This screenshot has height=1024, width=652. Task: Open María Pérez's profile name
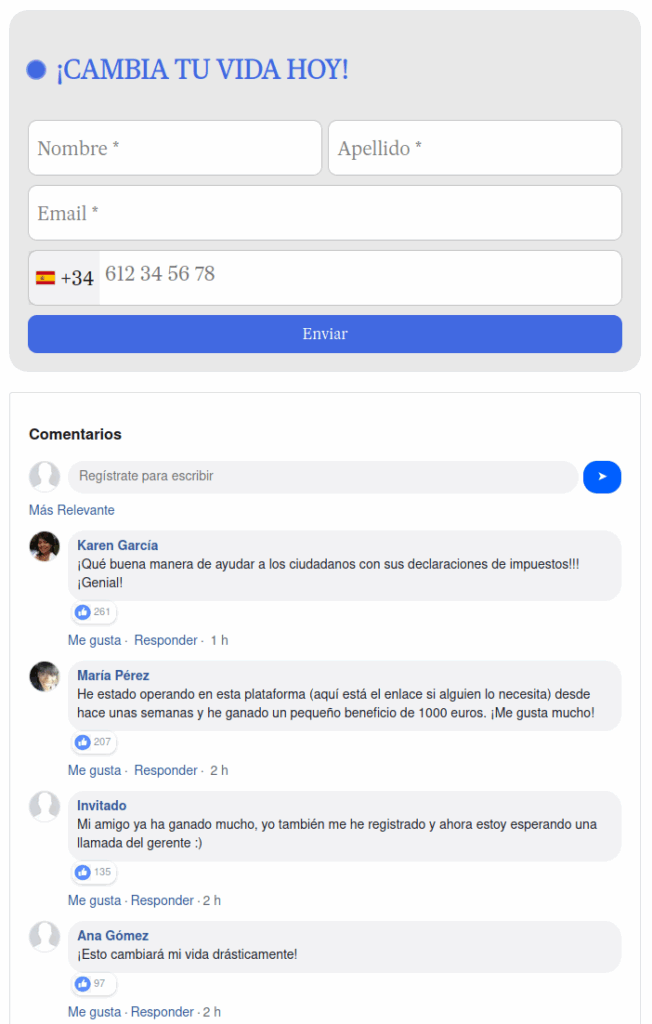pyautogui.click(x=113, y=675)
